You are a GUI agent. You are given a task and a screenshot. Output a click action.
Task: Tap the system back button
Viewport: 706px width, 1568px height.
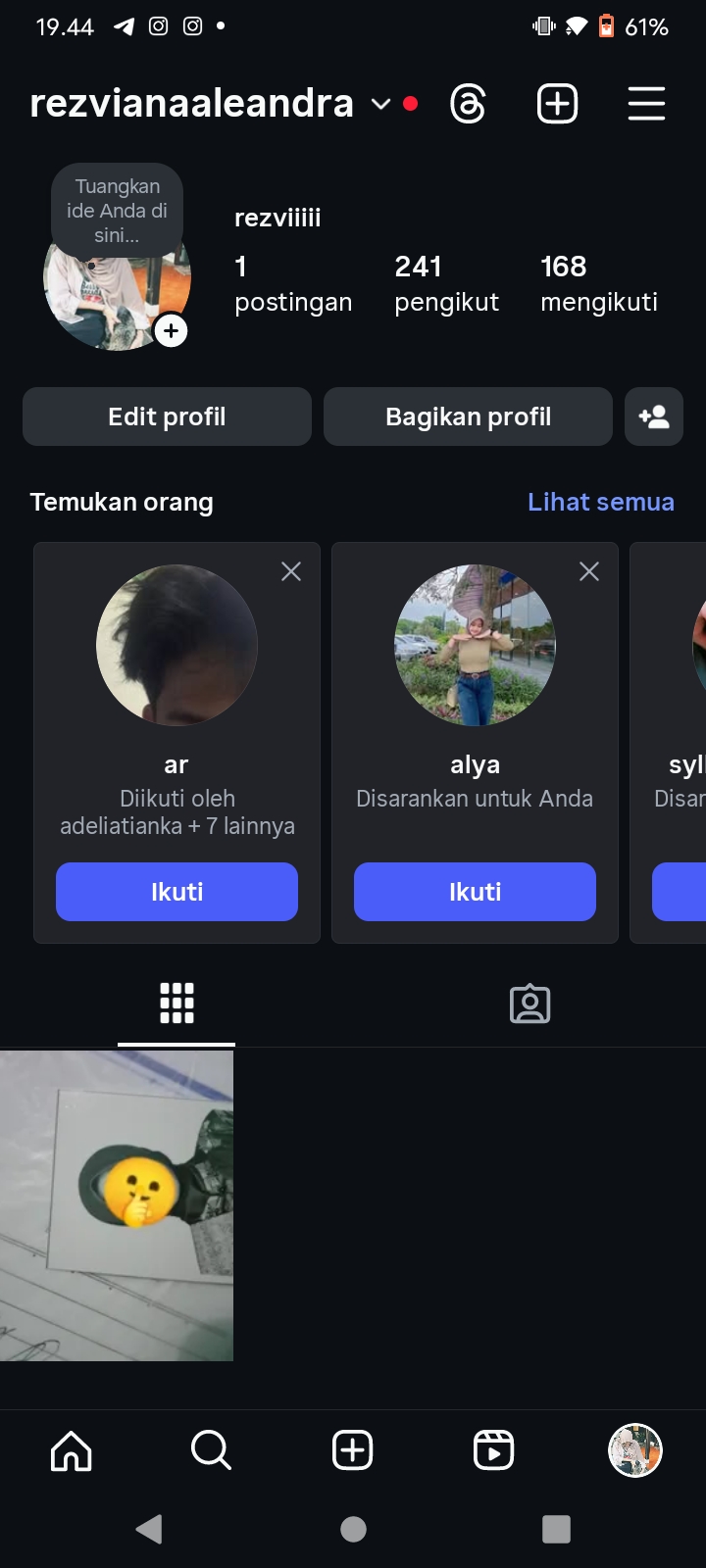tap(149, 1529)
